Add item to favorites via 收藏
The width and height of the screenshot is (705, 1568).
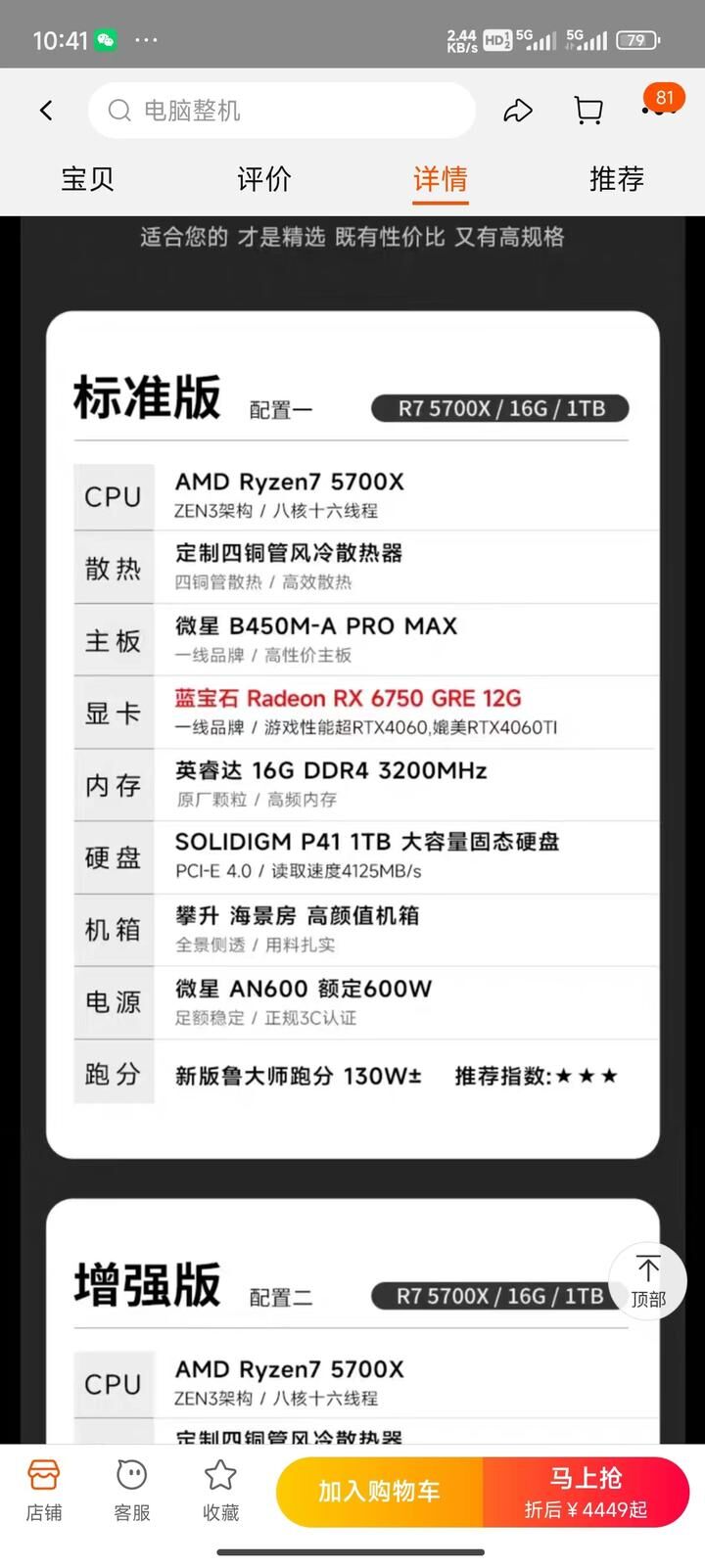pyautogui.click(x=220, y=1491)
